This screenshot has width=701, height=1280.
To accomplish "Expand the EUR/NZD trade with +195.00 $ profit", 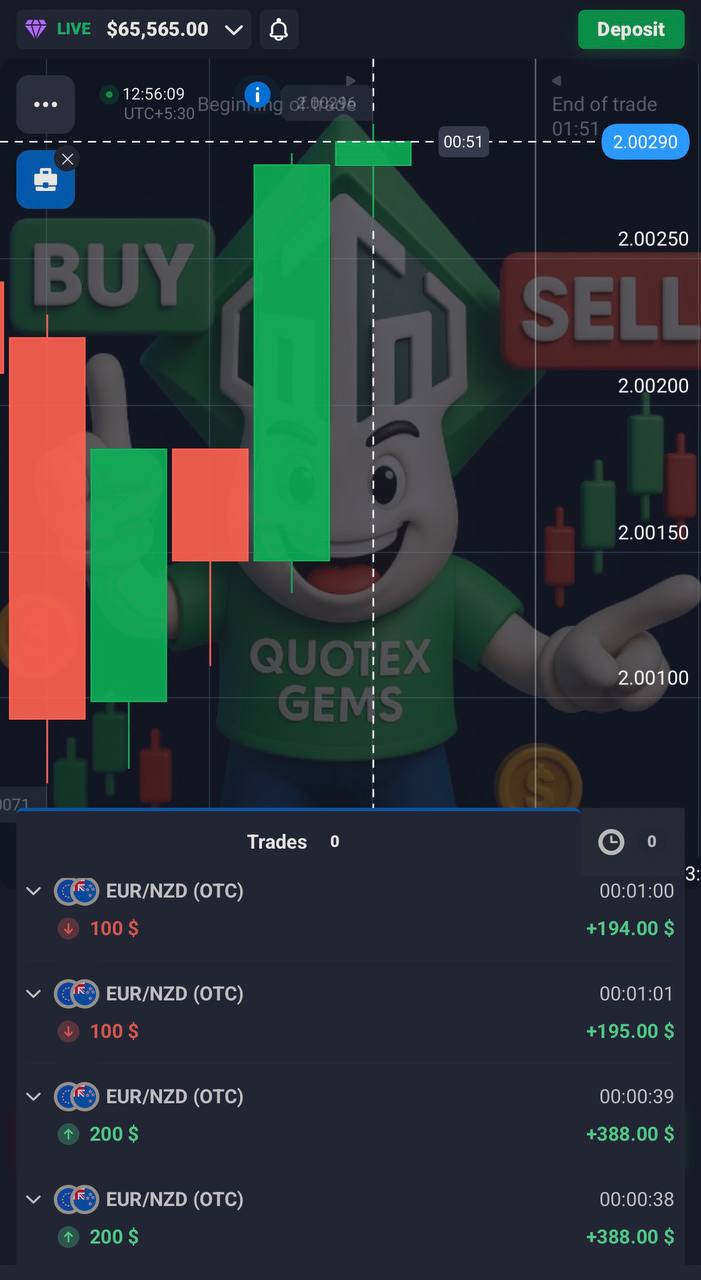I will (x=33, y=994).
